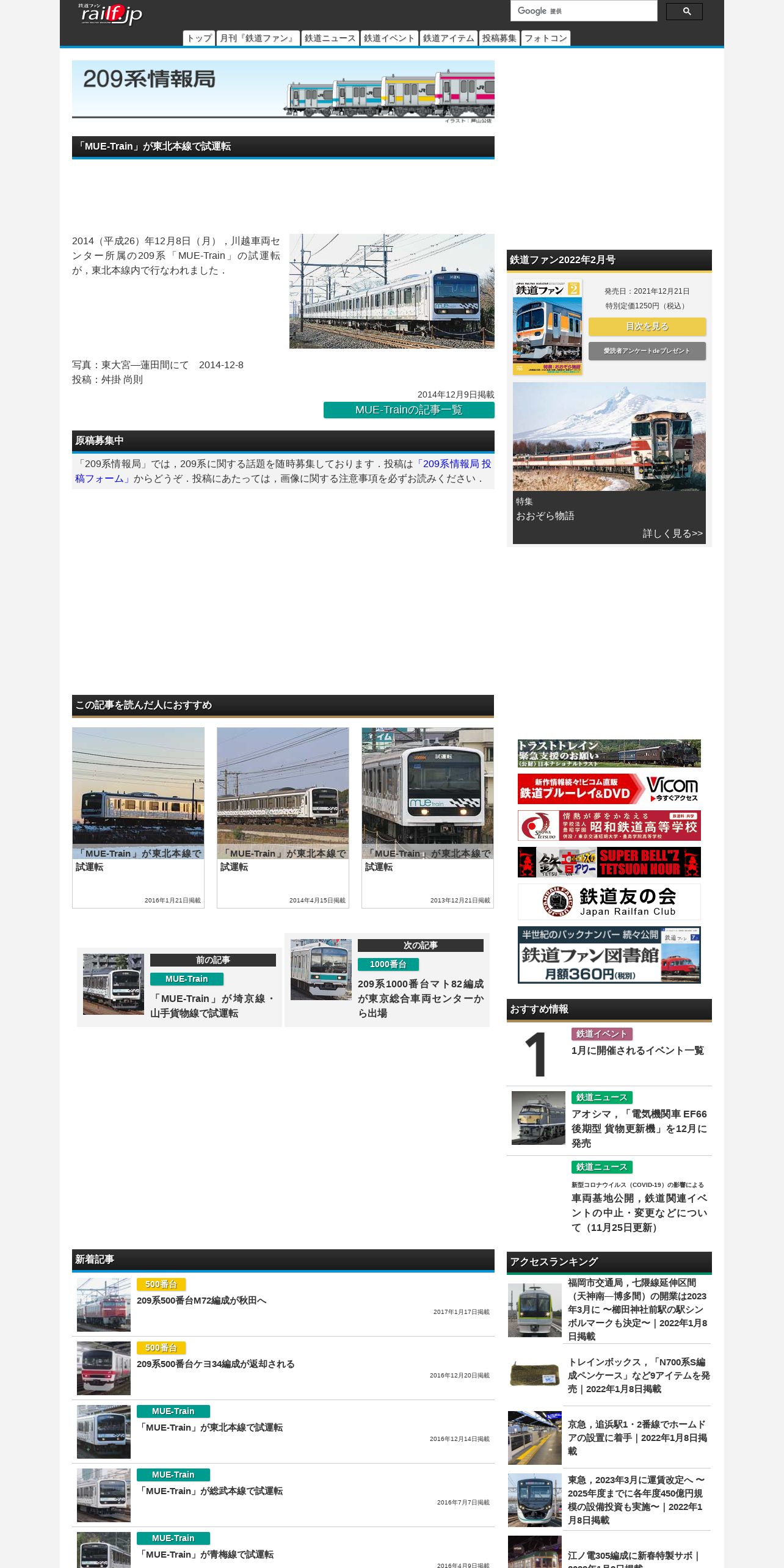Screen dimensions: 784x1568
Task: Tap the magnifier search button
Action: click(x=684, y=12)
